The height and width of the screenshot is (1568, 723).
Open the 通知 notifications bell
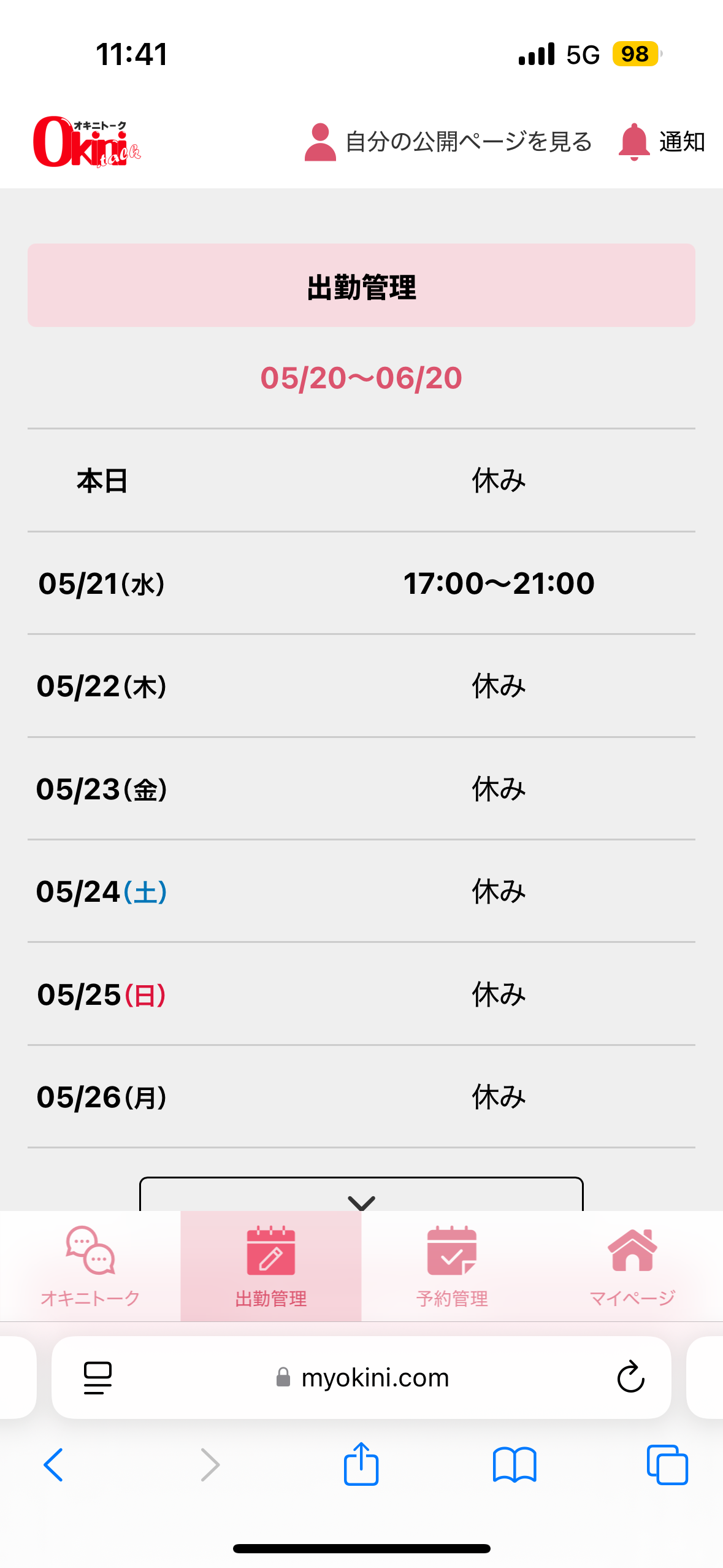pyautogui.click(x=662, y=142)
